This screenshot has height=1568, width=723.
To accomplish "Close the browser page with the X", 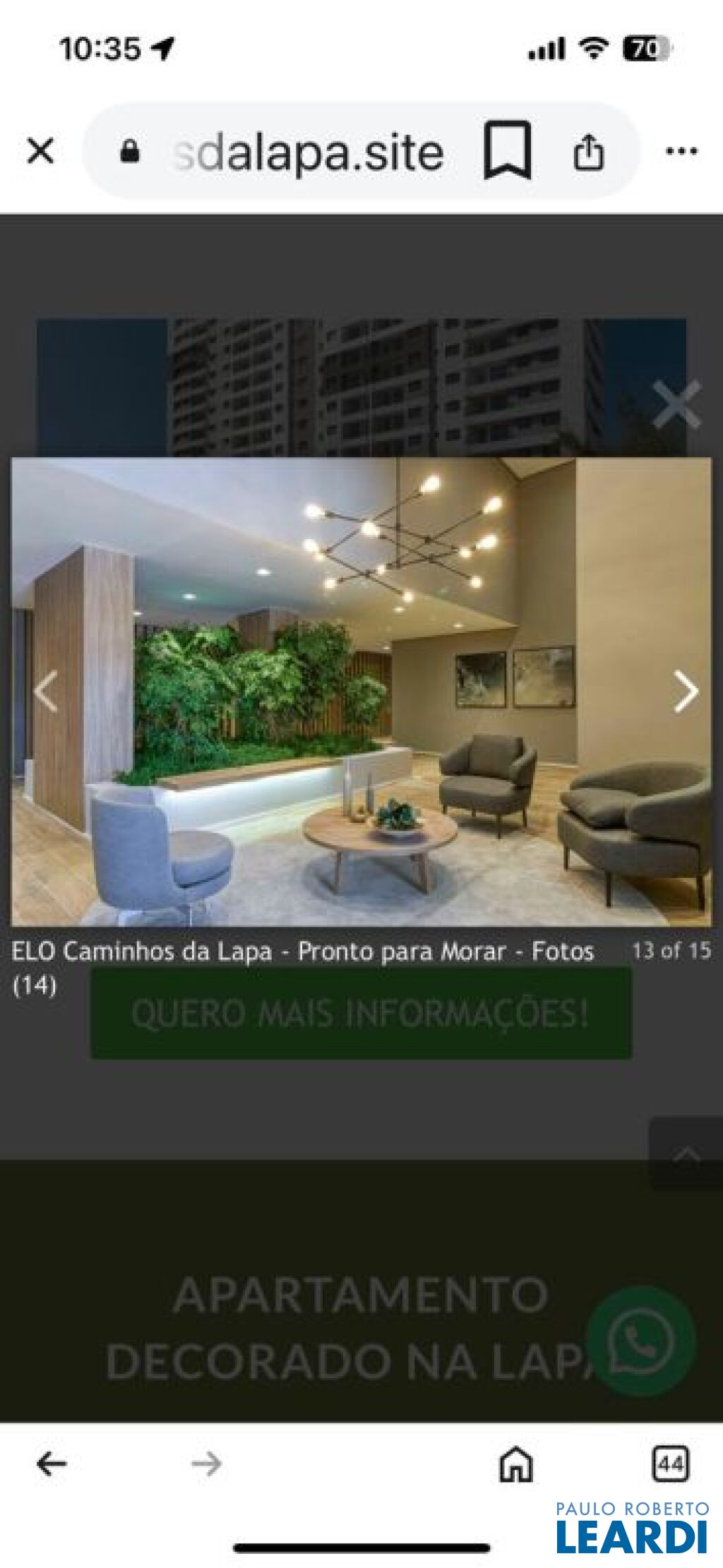I will (40, 151).
